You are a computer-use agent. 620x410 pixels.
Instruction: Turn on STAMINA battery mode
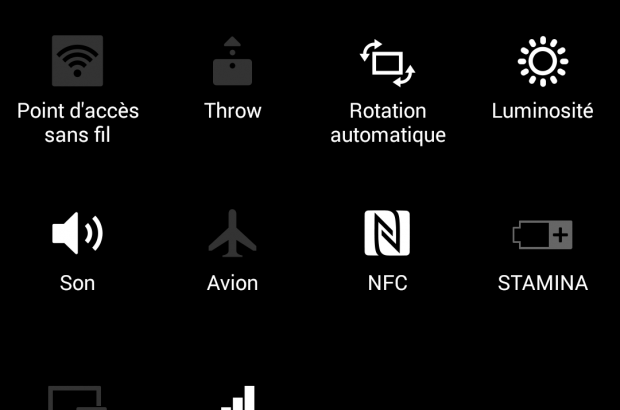[542, 236]
